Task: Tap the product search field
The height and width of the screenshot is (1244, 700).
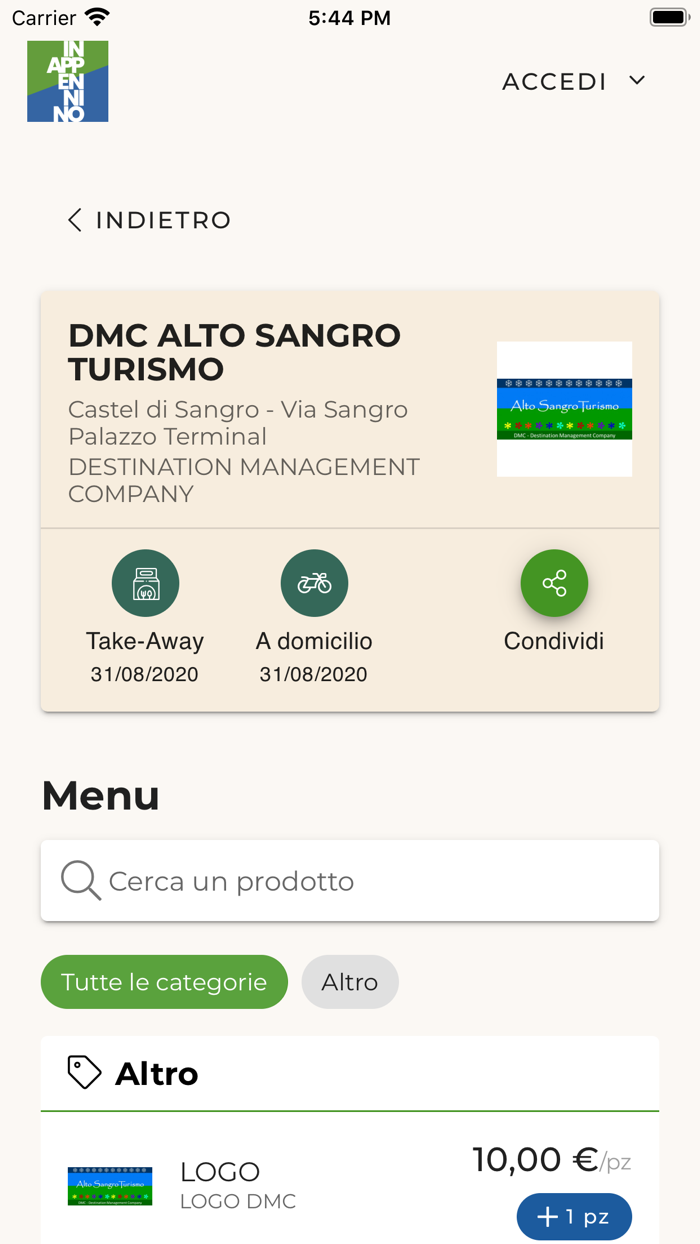Action: pyautogui.click(x=350, y=881)
